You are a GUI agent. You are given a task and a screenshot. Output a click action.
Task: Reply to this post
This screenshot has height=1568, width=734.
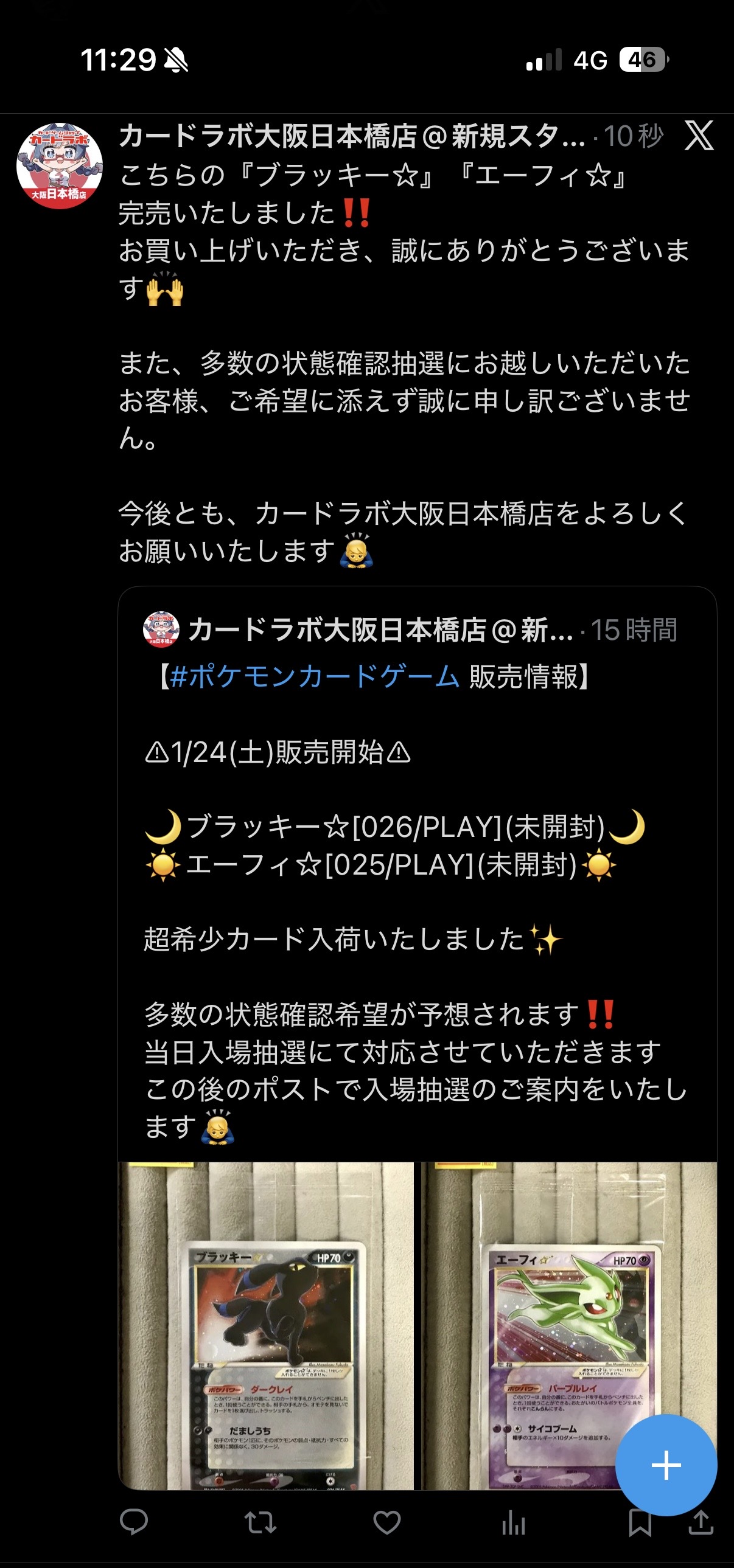pyautogui.click(x=134, y=1522)
